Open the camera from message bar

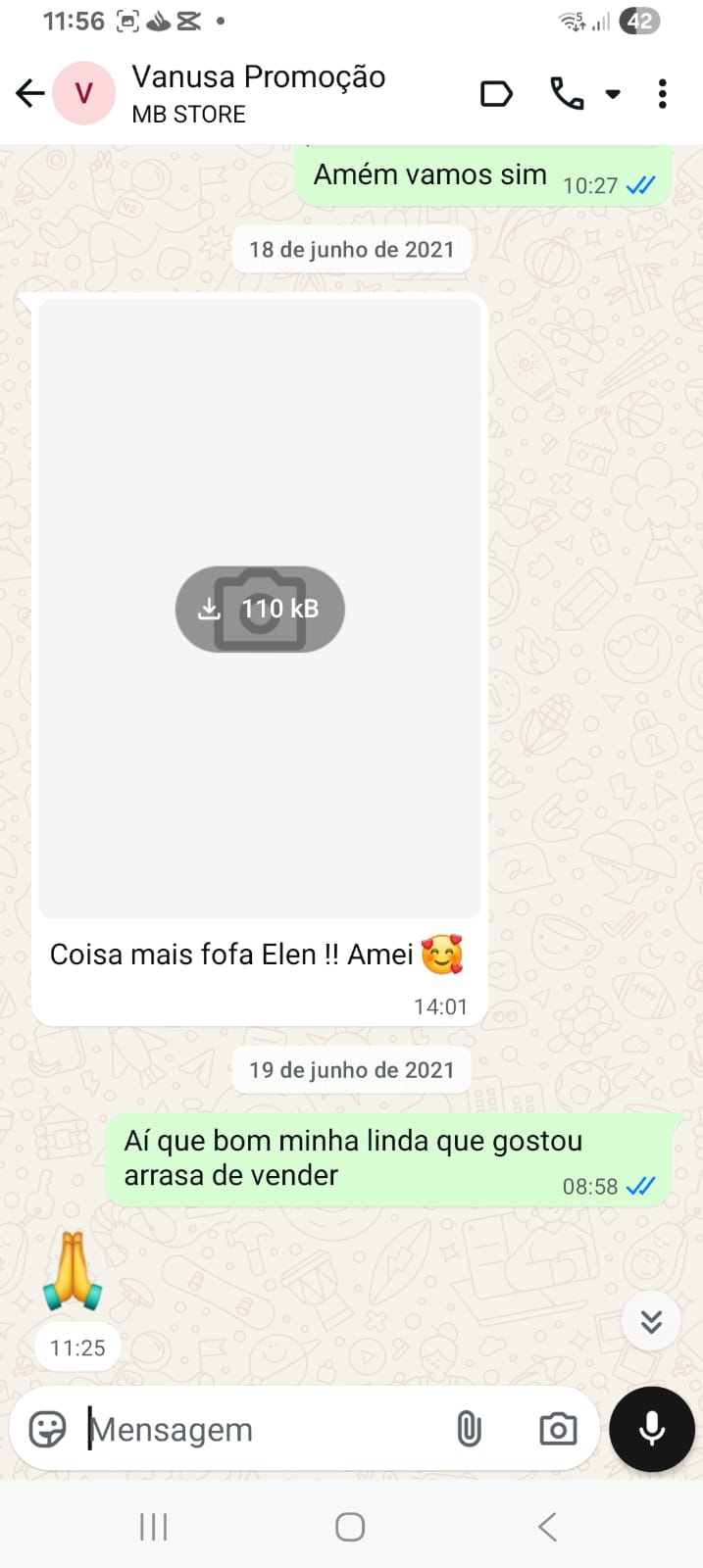(558, 1430)
